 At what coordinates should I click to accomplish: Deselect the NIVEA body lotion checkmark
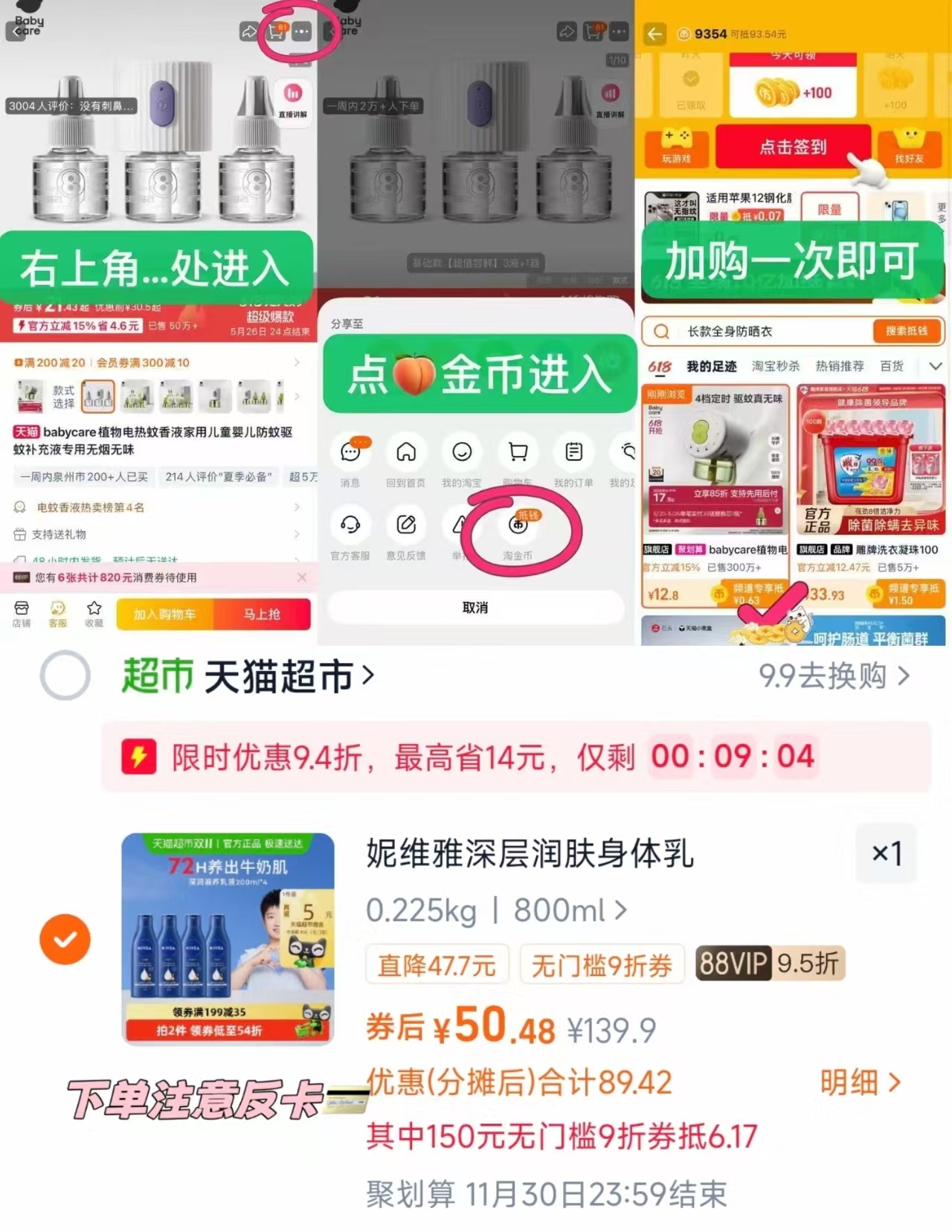click(x=65, y=938)
